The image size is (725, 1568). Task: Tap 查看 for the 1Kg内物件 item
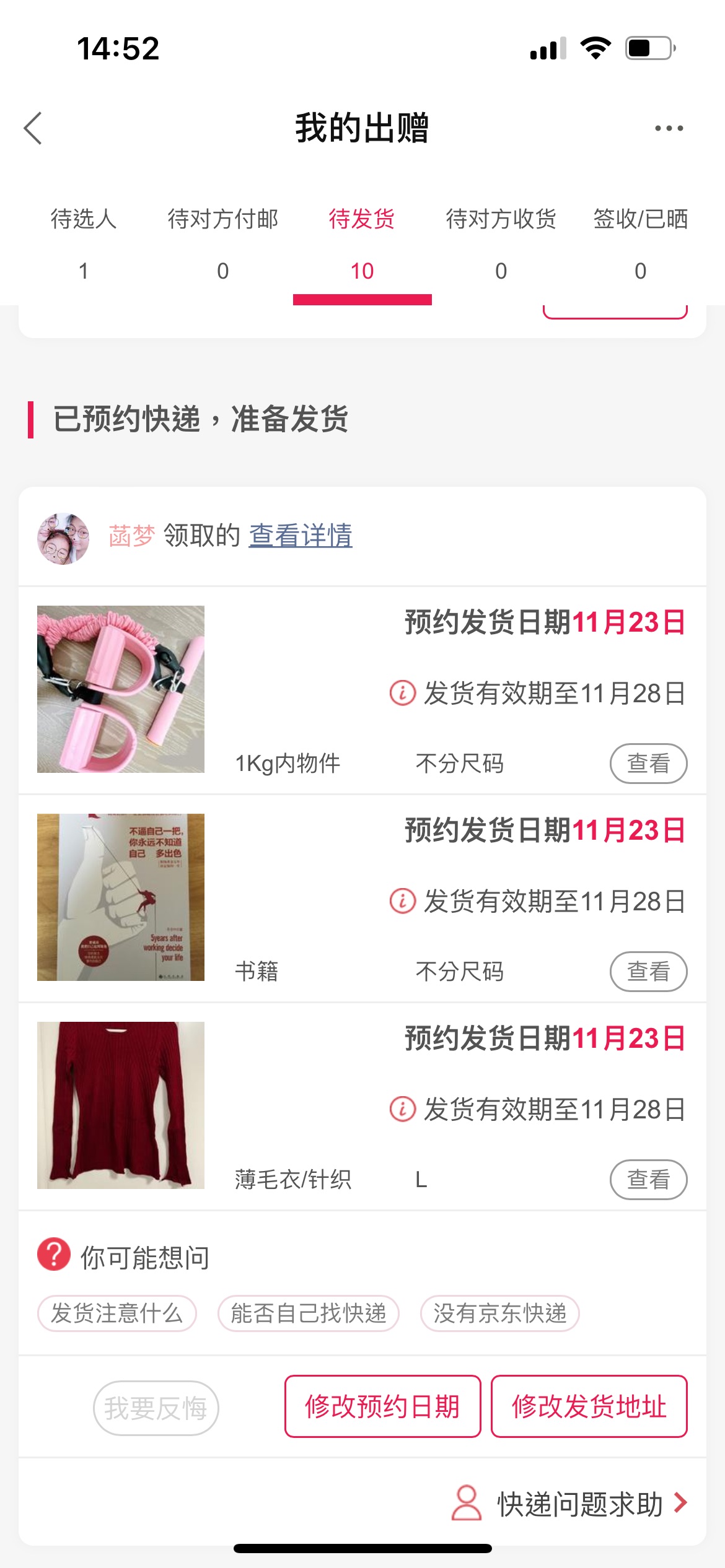[x=649, y=764]
